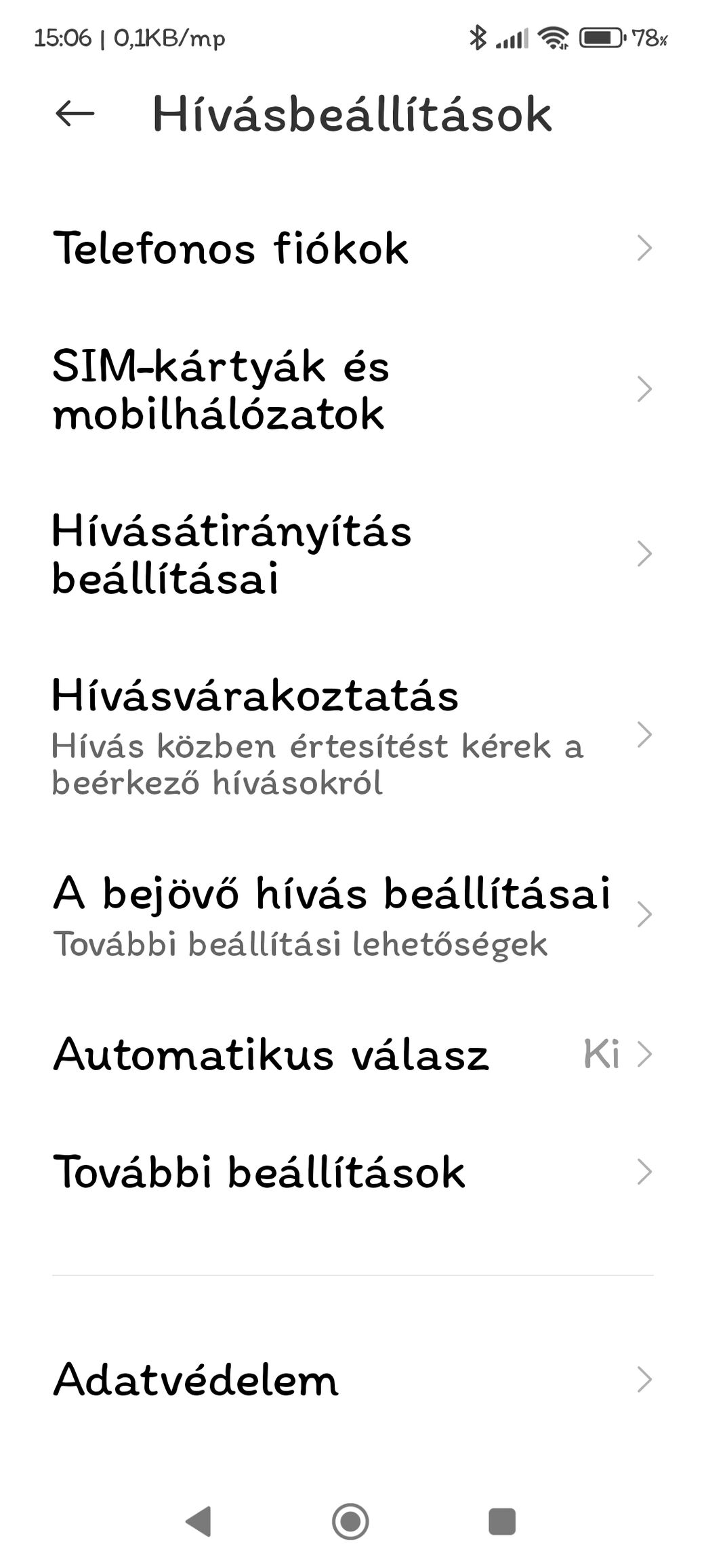Tap the system recent apps button

[502, 1521]
